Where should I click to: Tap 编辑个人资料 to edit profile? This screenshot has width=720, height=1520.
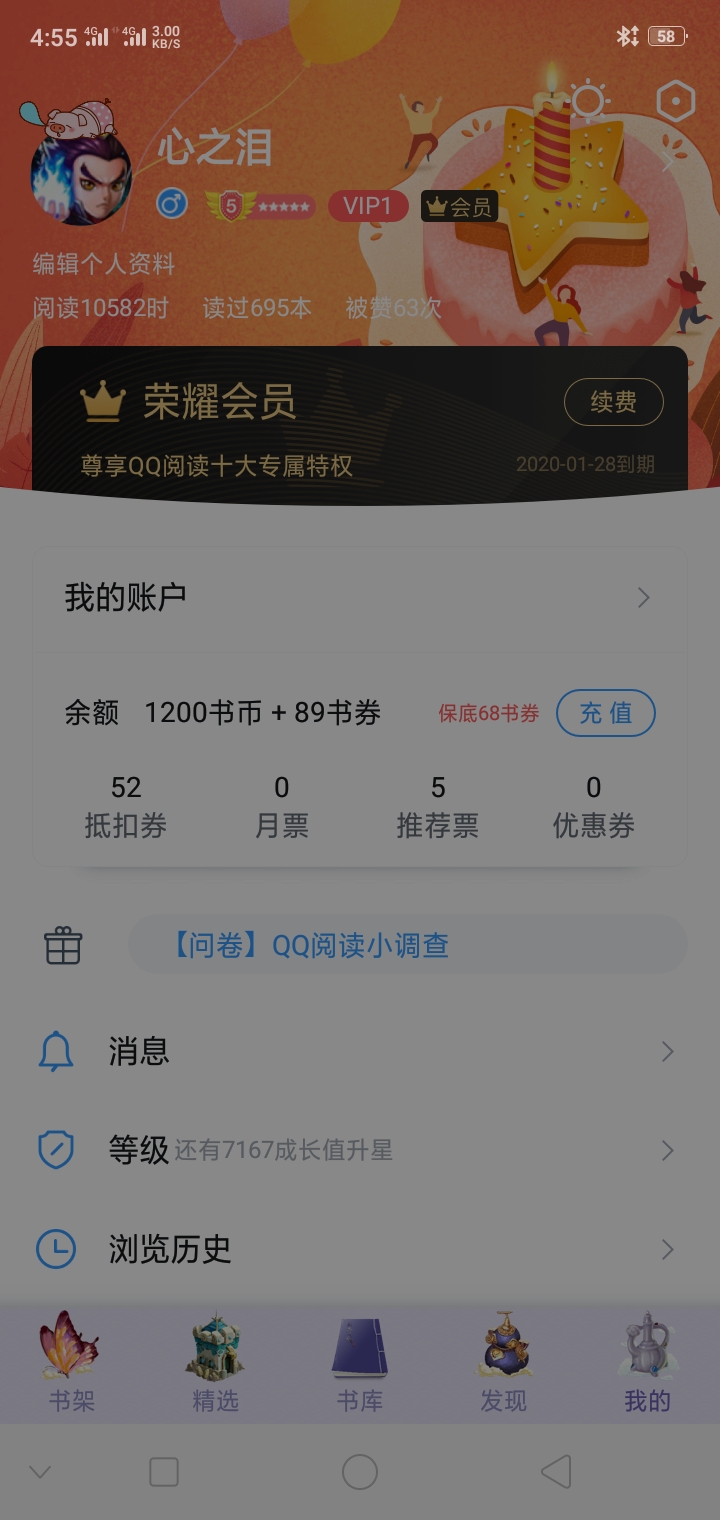[104, 265]
